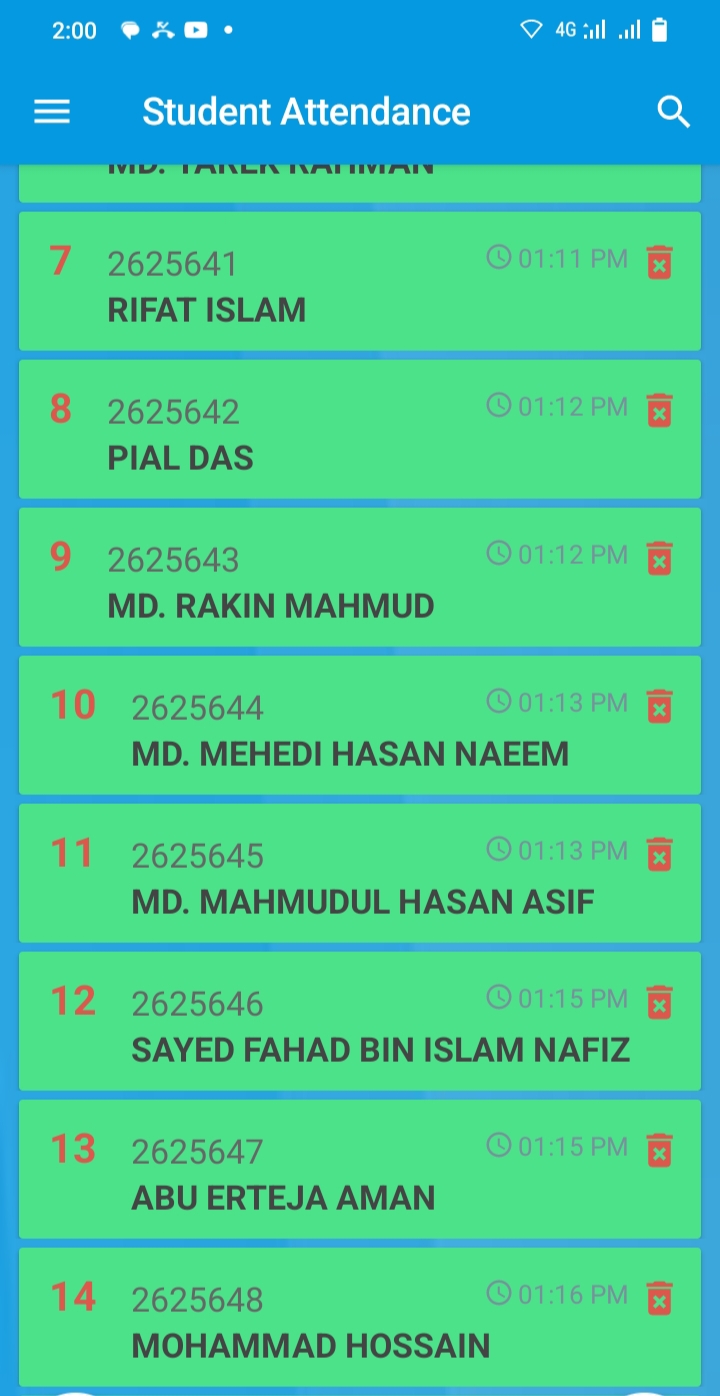
Task: Remove MD. MAHMUDUL HASAN ASIF's entry
Action: pos(659,854)
